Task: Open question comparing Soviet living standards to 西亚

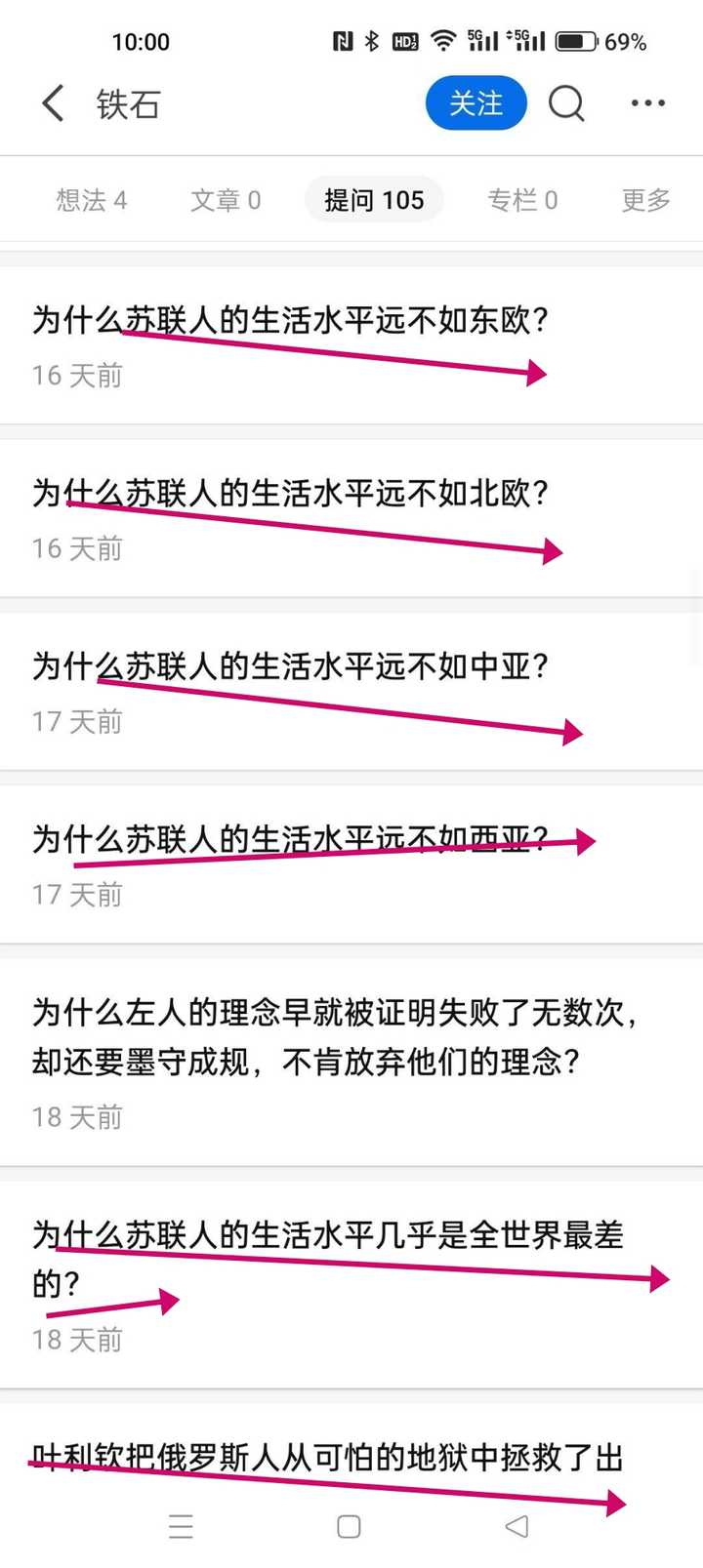Action: (x=291, y=839)
